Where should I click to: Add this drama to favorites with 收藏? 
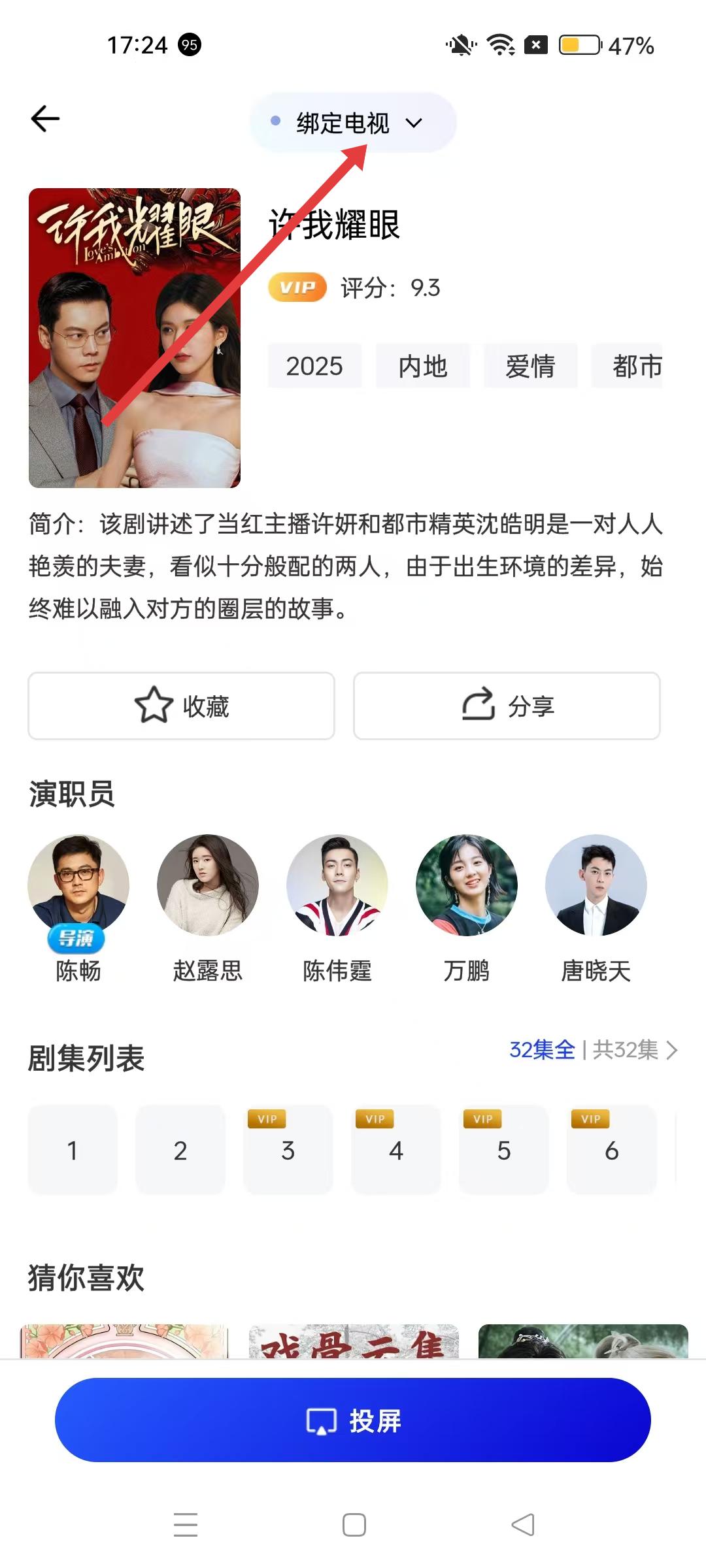(x=181, y=706)
